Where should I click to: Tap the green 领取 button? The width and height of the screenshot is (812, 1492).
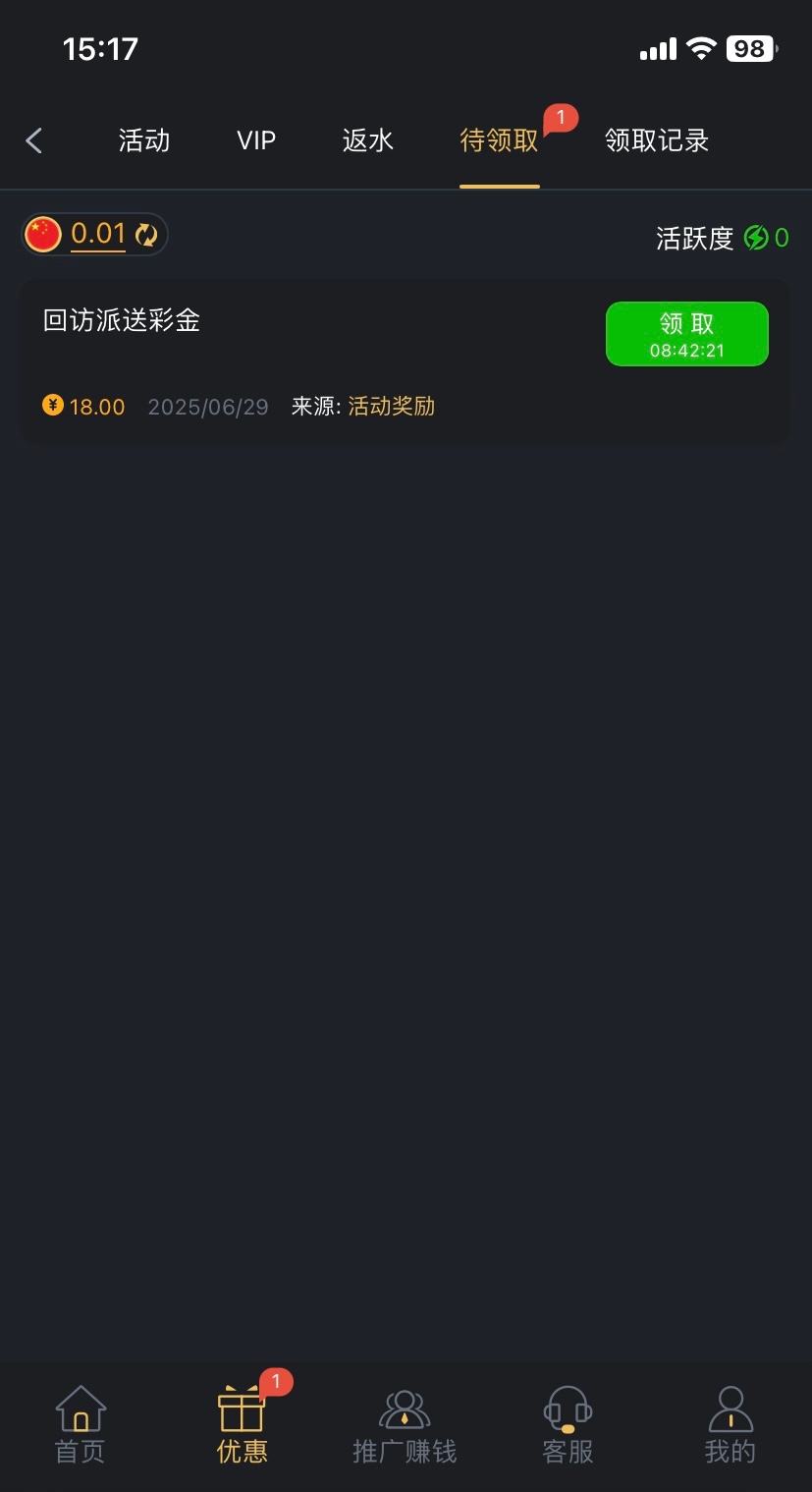pyautogui.click(x=687, y=334)
